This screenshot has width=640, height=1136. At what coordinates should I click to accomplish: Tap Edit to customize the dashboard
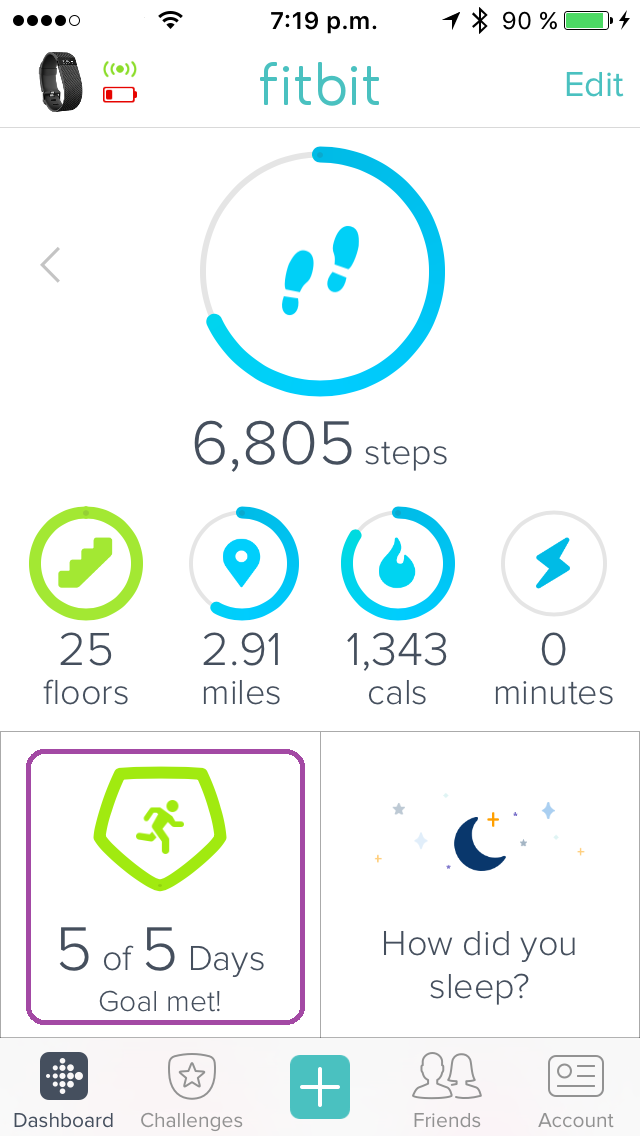point(593,84)
